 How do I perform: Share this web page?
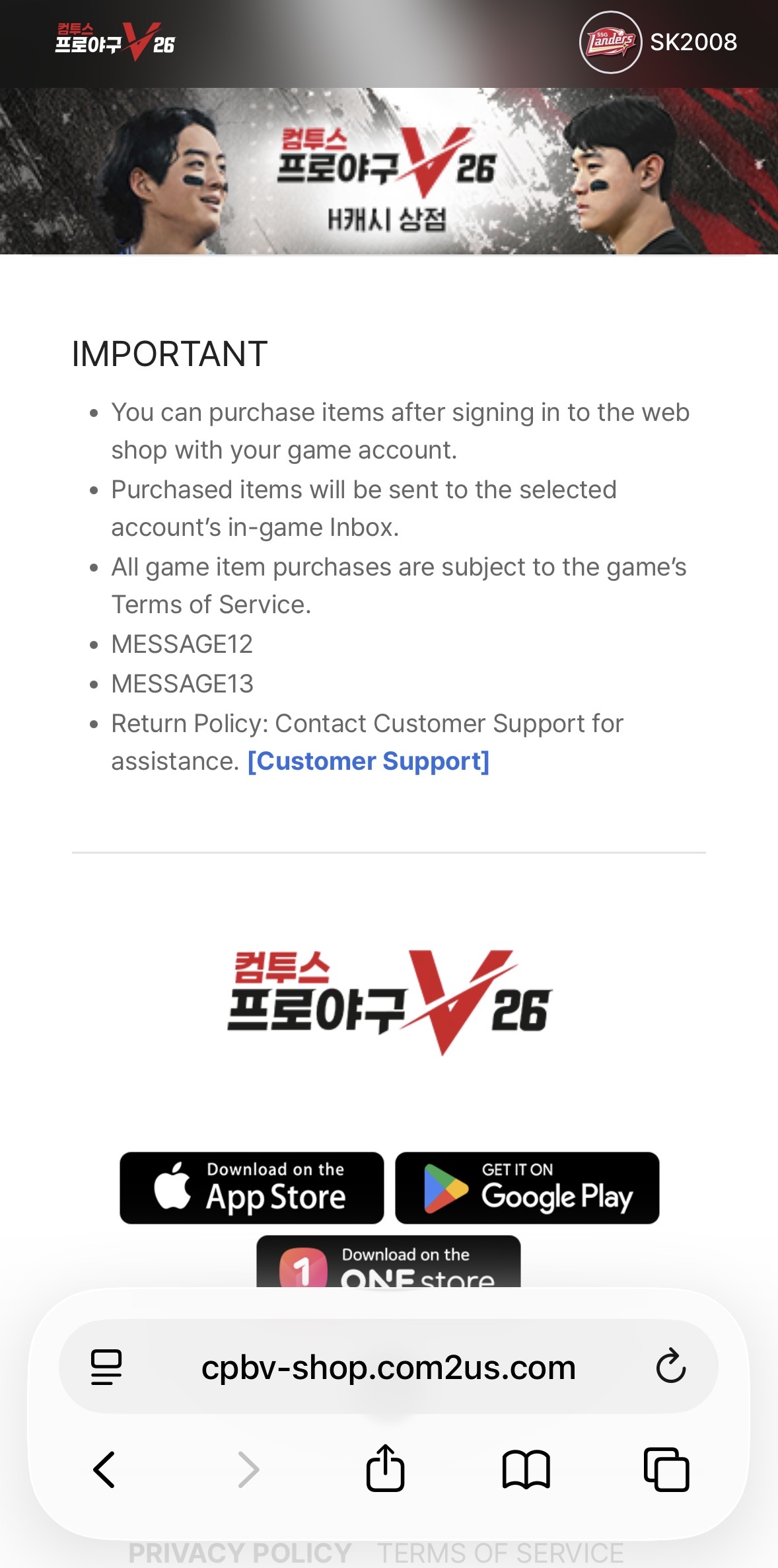(x=385, y=1470)
